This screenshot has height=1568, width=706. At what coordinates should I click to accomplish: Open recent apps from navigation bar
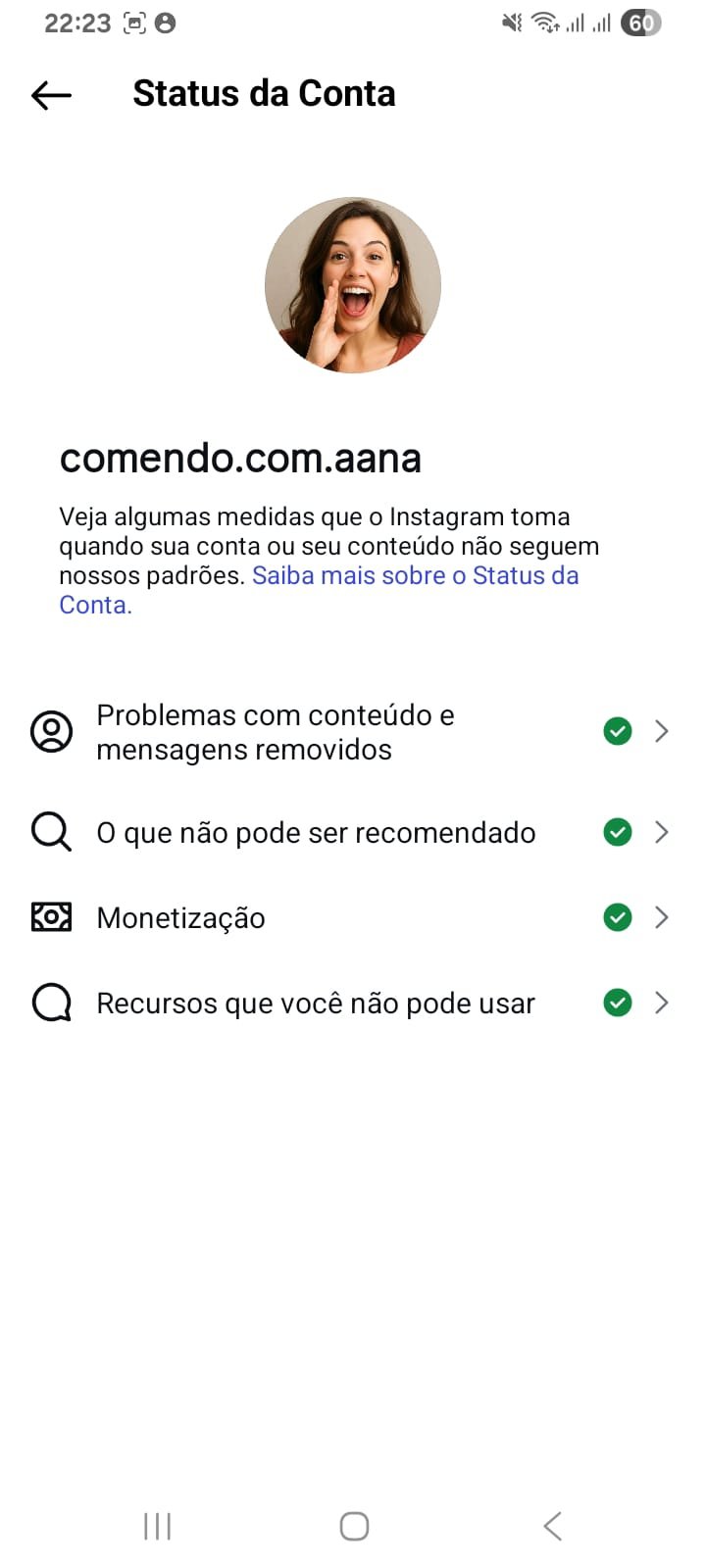pos(157,1526)
